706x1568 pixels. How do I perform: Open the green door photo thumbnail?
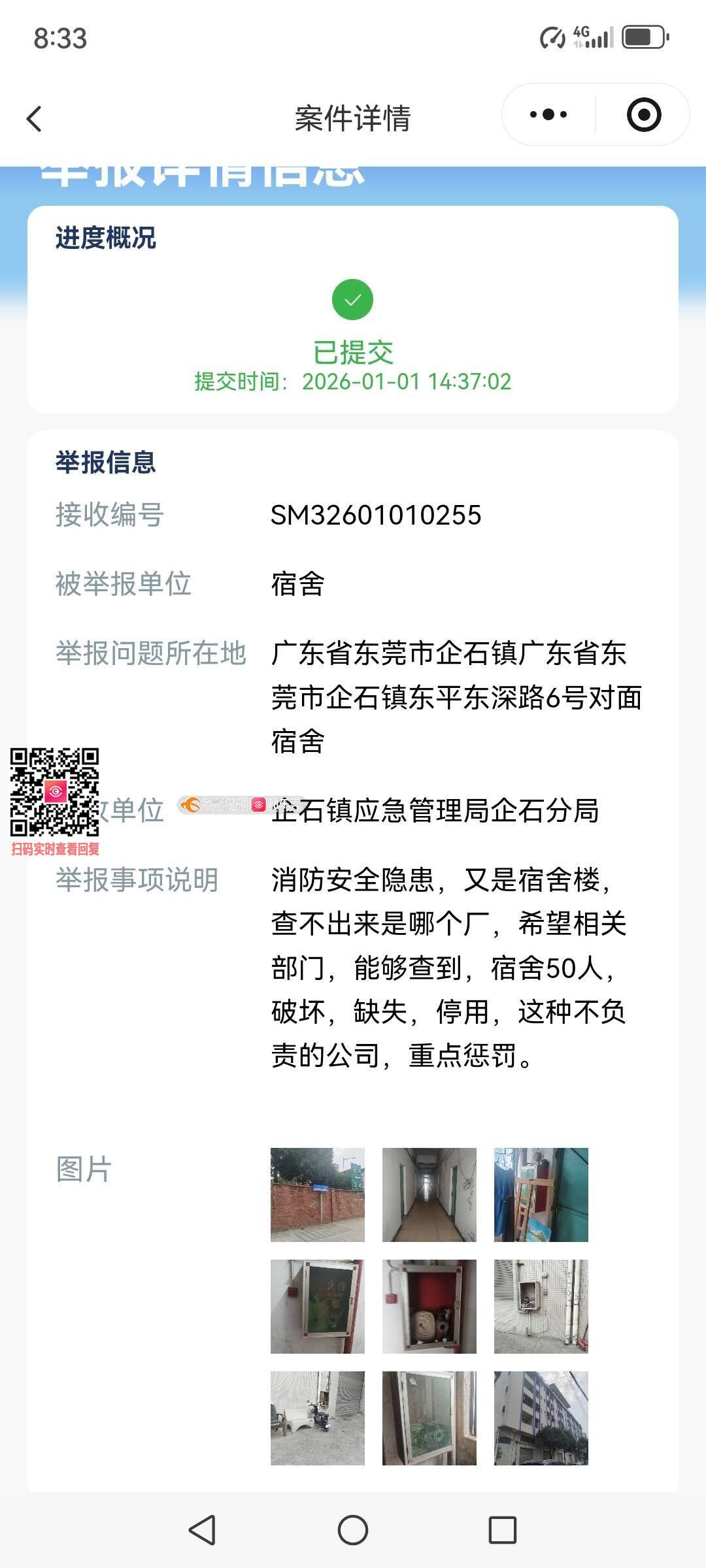tap(541, 1194)
